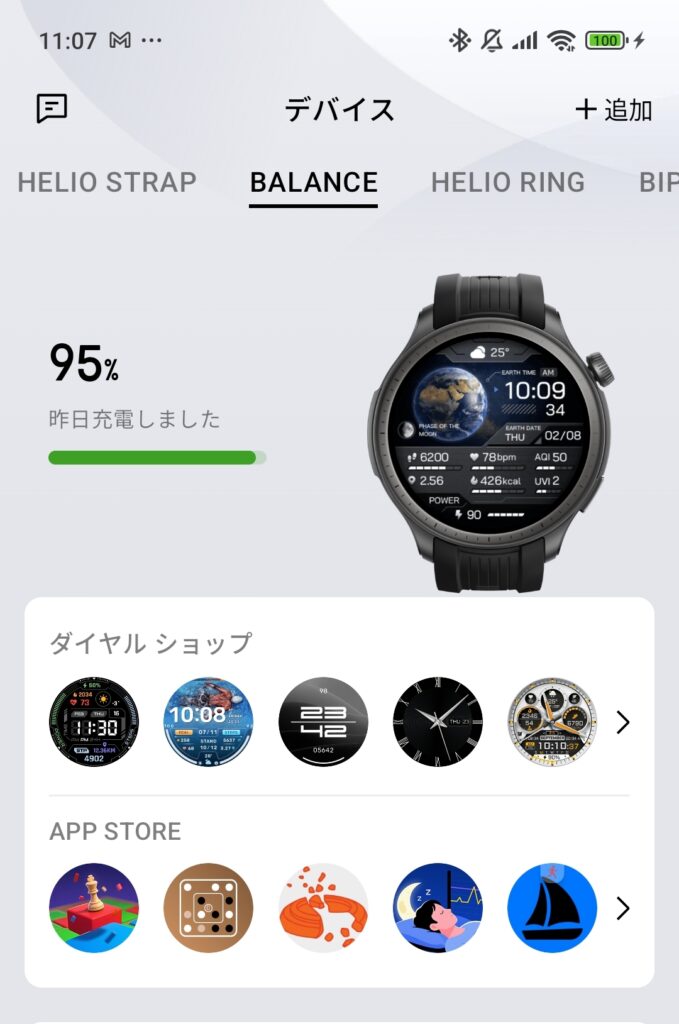The height and width of the screenshot is (1024, 679).
Task: Choose the 23 42 minimalist watch face
Action: pos(323,722)
